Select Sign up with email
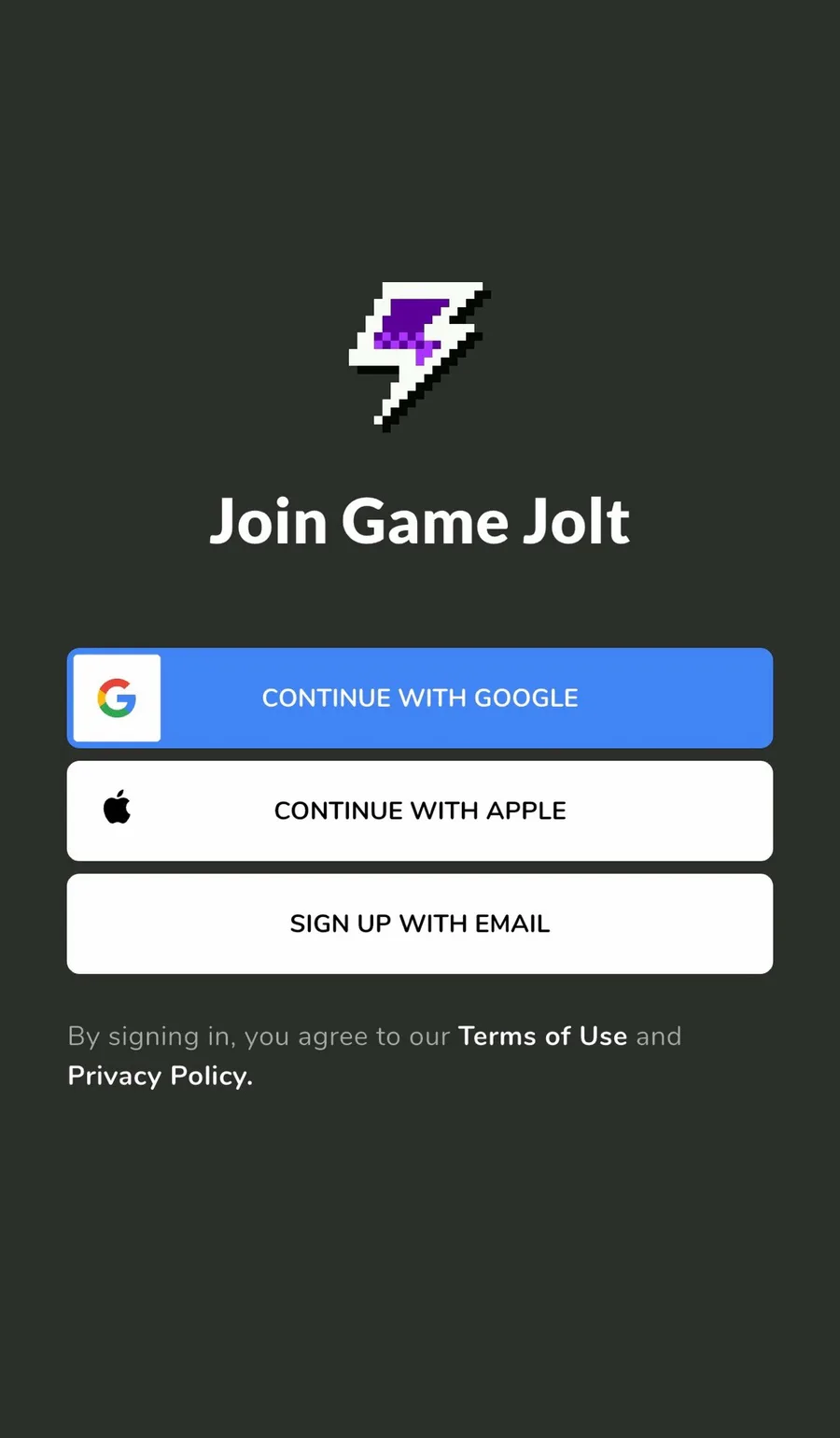This screenshot has width=840, height=1438. (420, 923)
